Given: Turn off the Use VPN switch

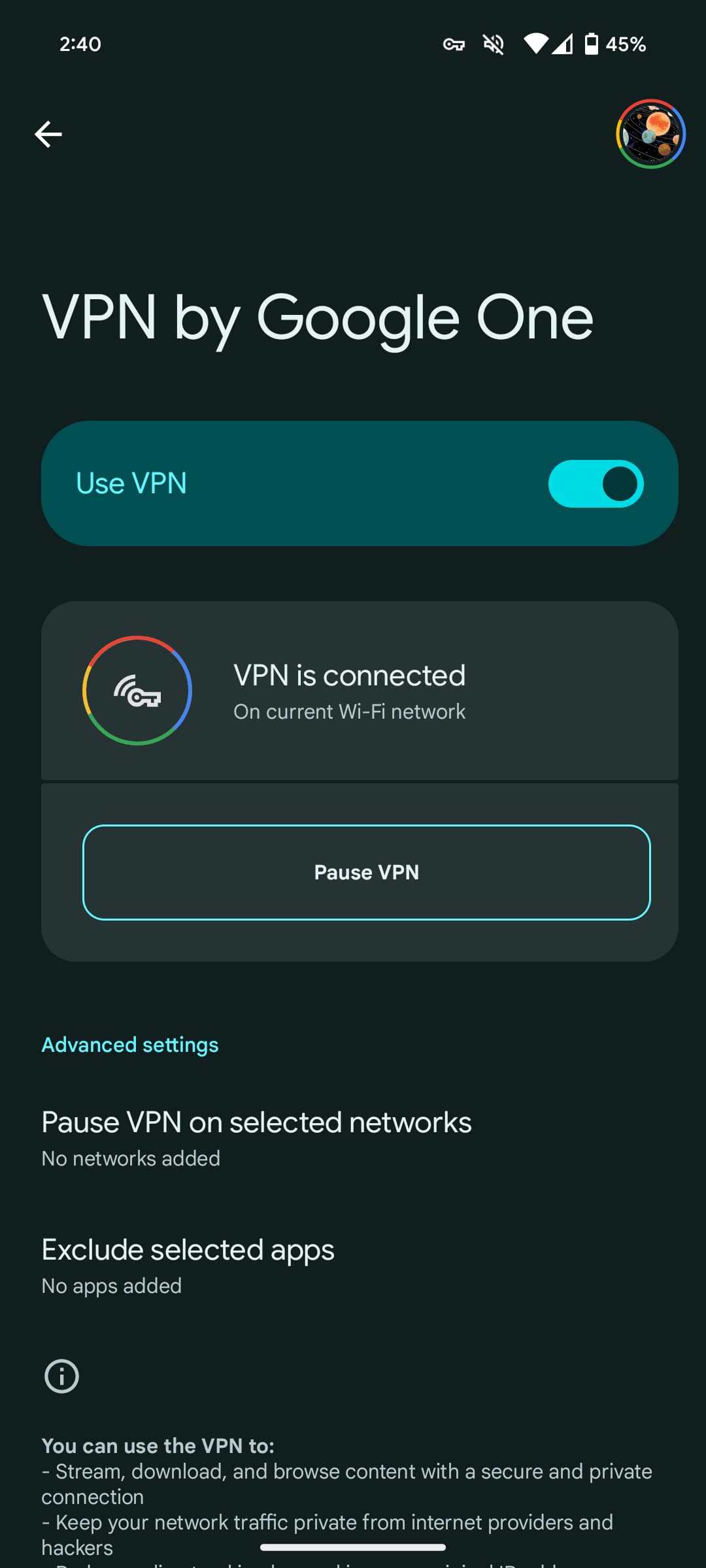Looking at the screenshot, I should (x=596, y=484).
